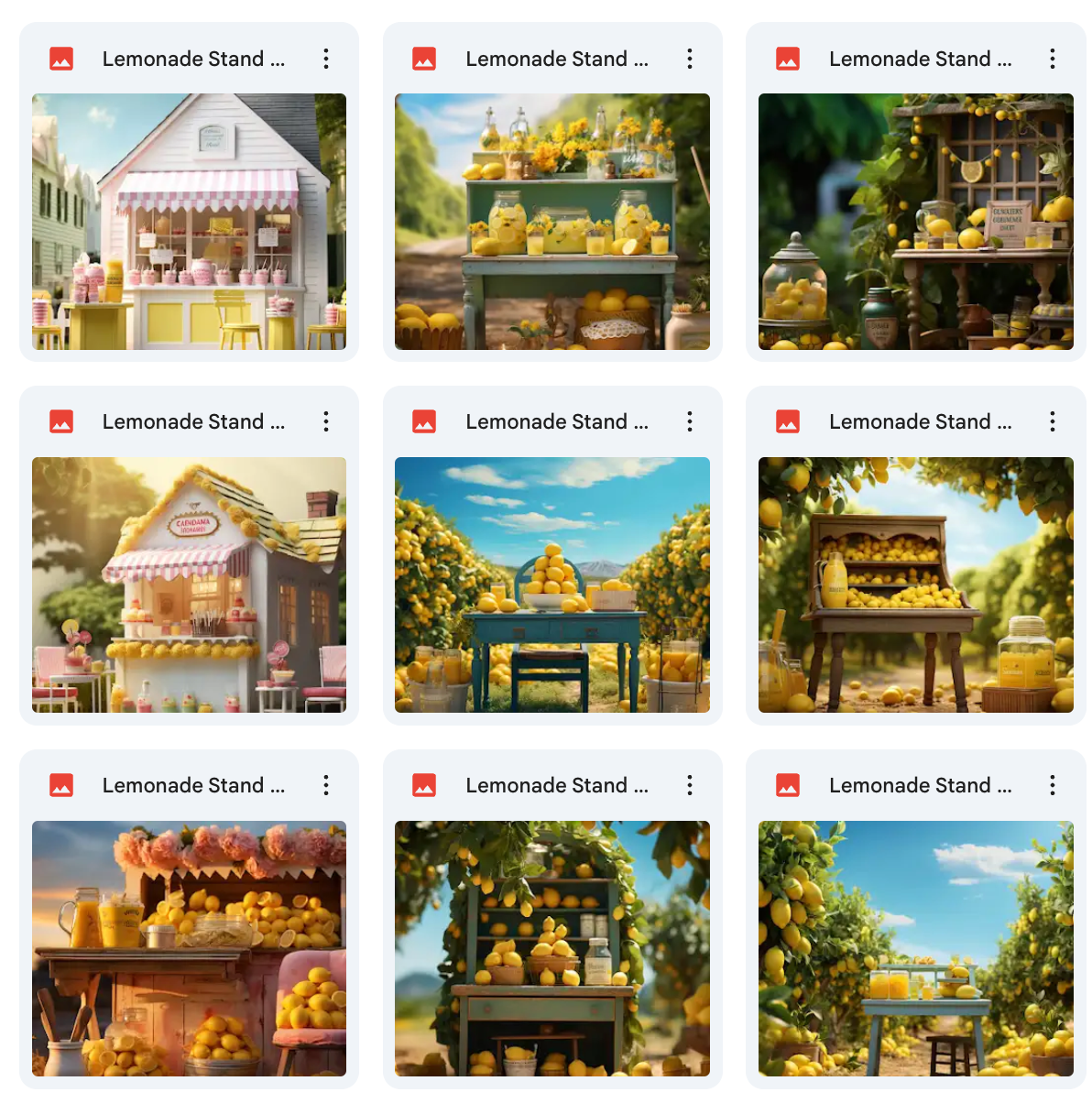The image size is (1092, 1103).
Task: Open the brown wooden hutch filled with lemons
Action: coord(915,584)
